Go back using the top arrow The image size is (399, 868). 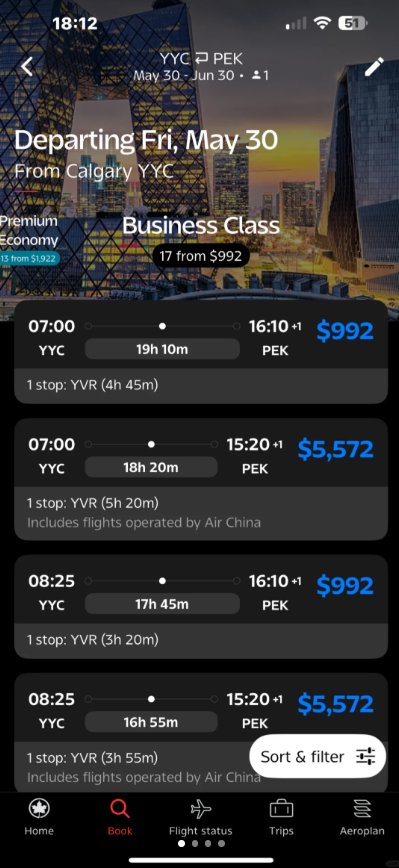pos(27,66)
